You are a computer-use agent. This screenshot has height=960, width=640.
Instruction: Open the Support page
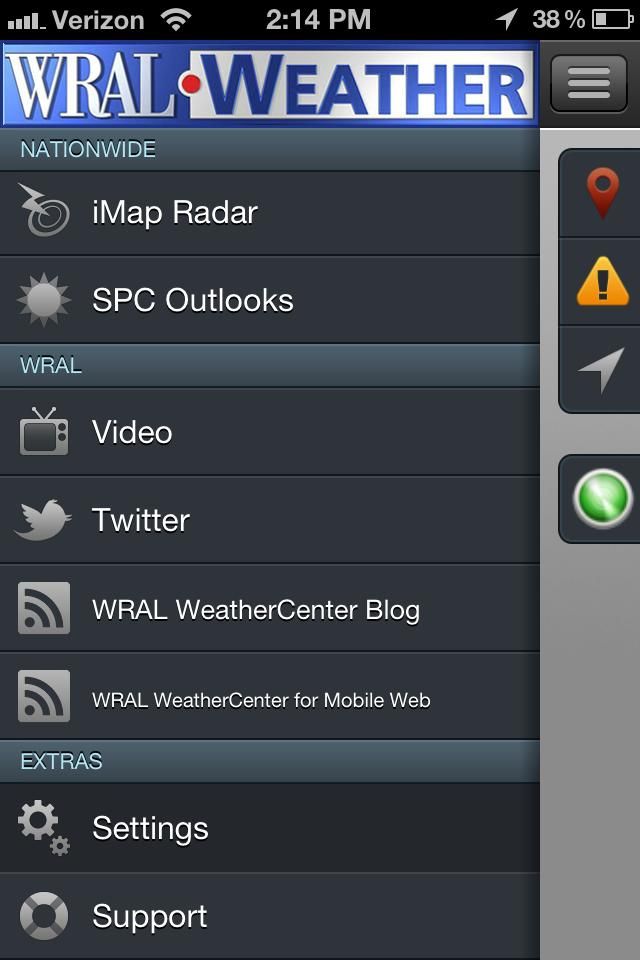coord(270,916)
